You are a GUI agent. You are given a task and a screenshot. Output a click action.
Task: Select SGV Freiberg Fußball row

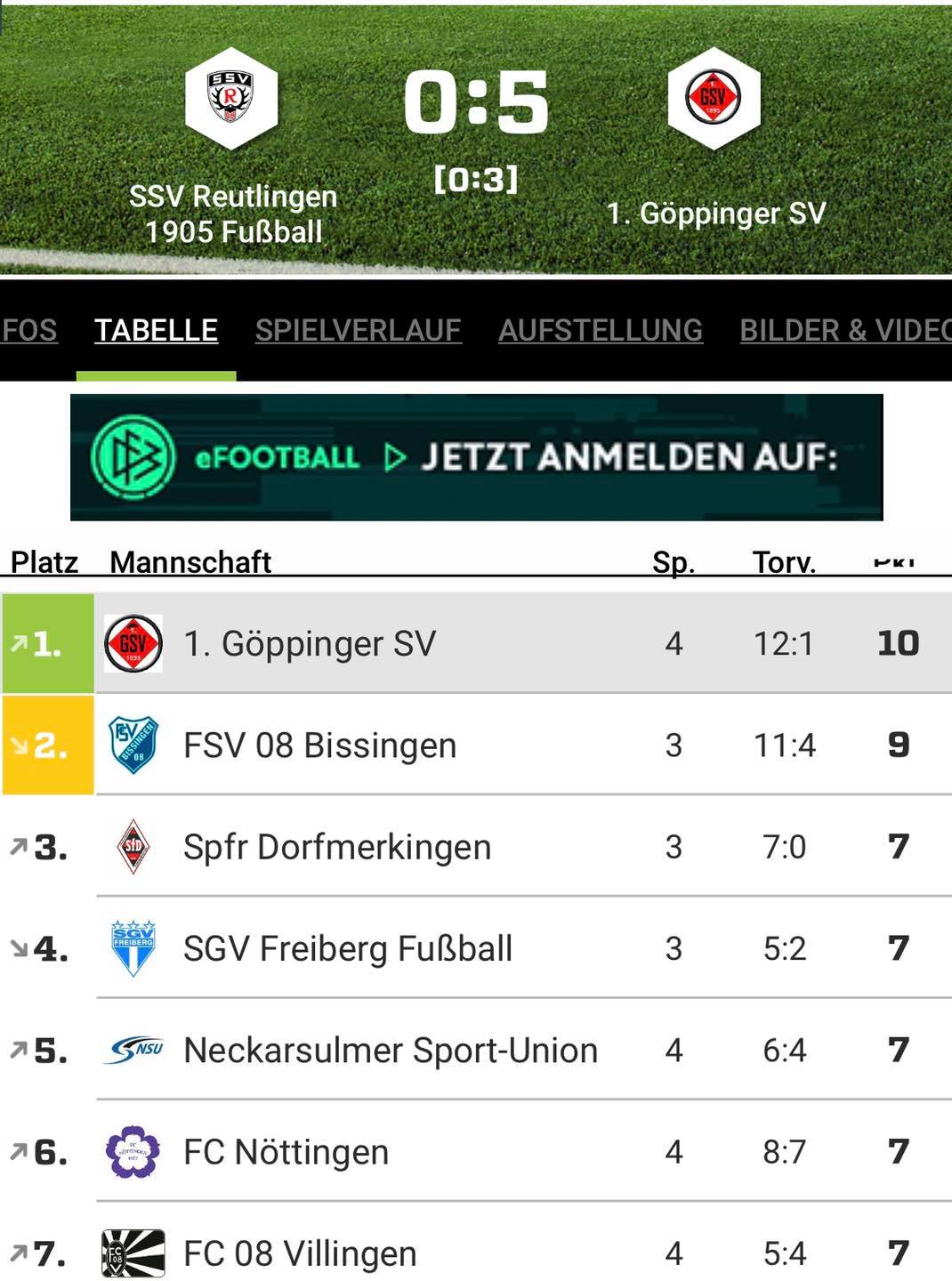tap(476, 948)
